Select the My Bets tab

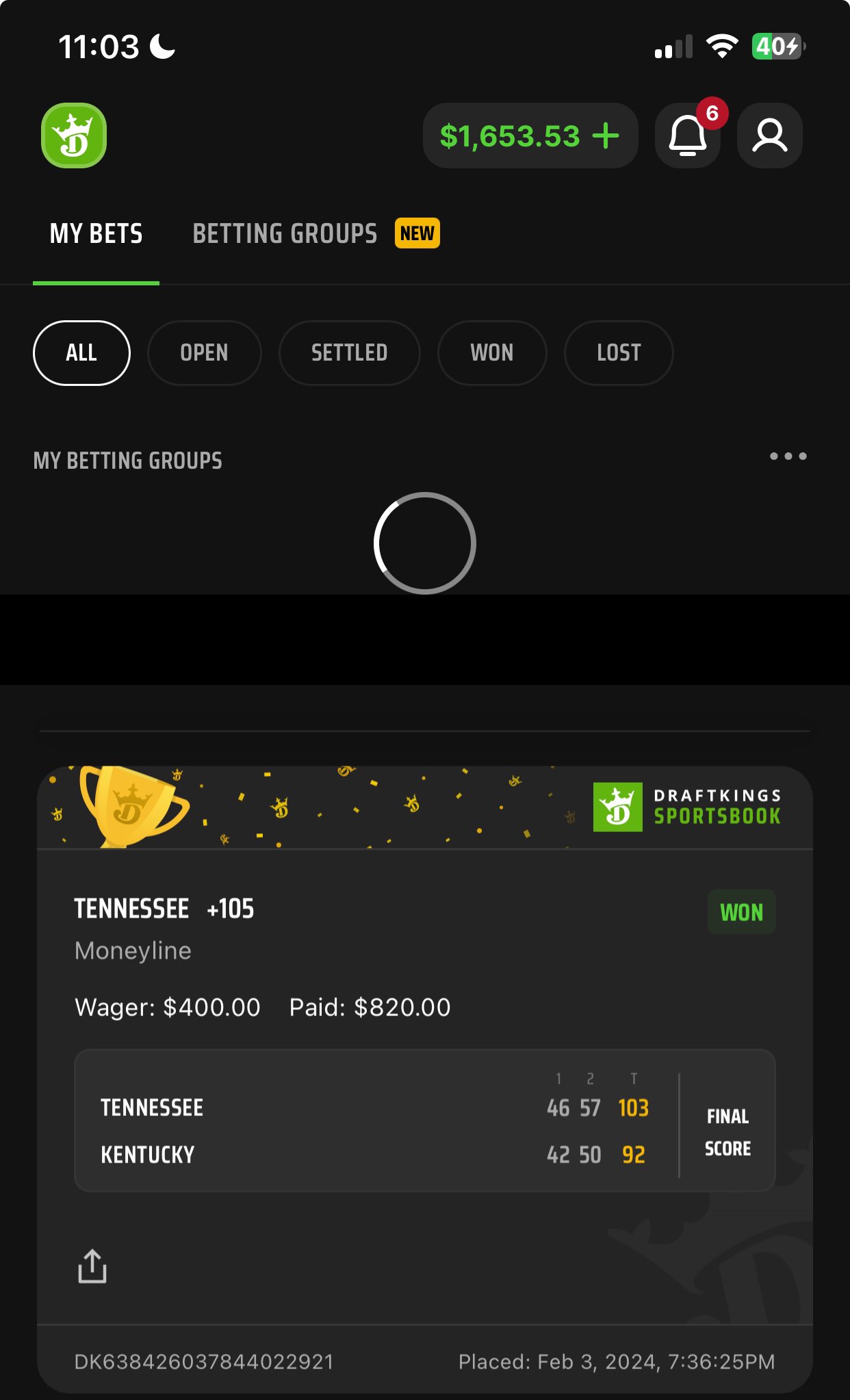click(x=96, y=234)
